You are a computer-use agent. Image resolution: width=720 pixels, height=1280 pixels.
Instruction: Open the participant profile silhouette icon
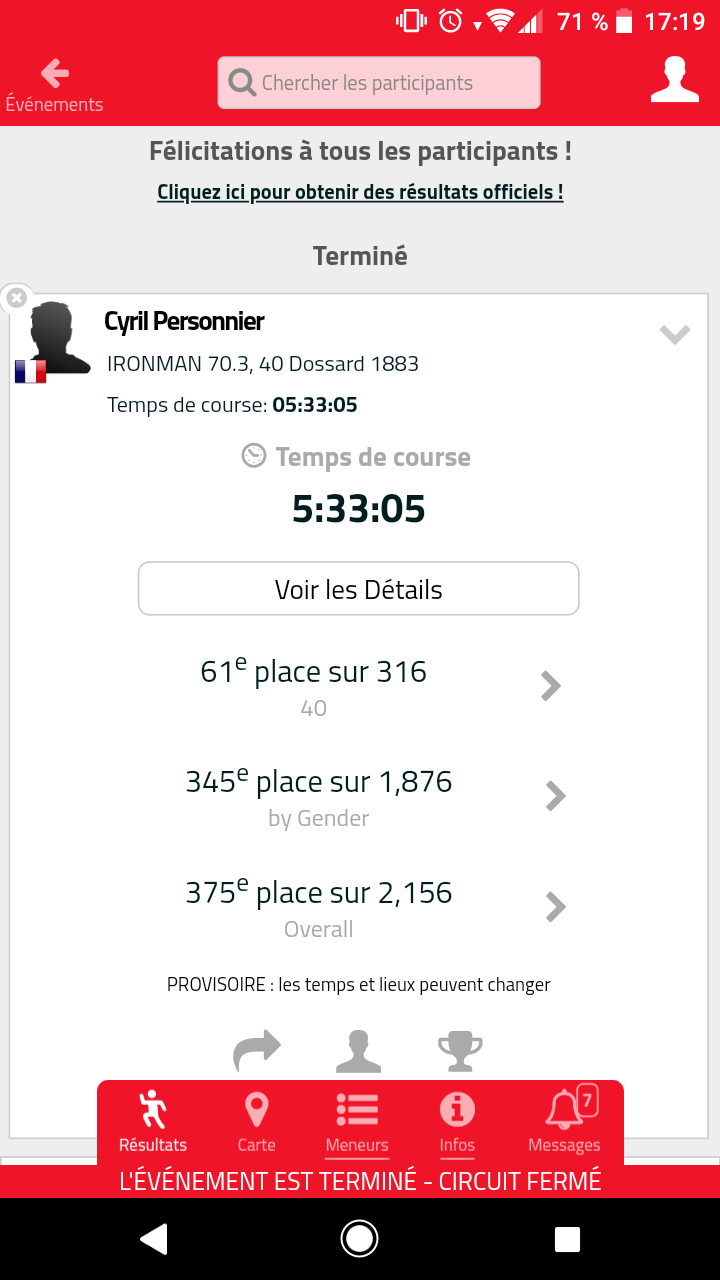point(358,1052)
